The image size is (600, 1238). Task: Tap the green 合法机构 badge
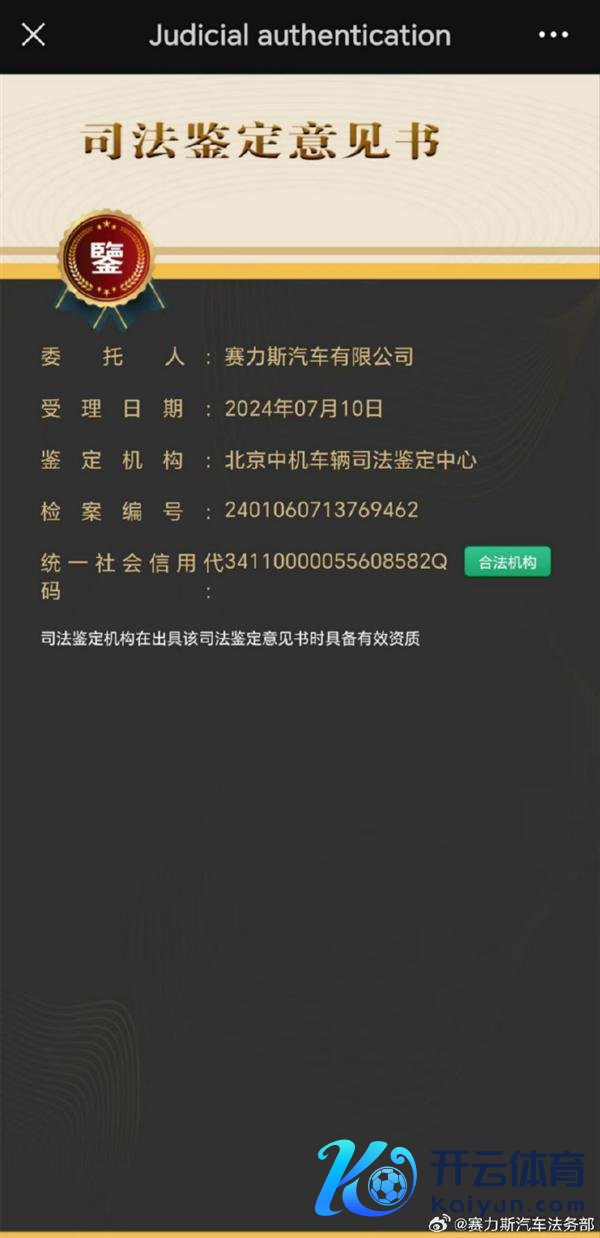pos(507,562)
